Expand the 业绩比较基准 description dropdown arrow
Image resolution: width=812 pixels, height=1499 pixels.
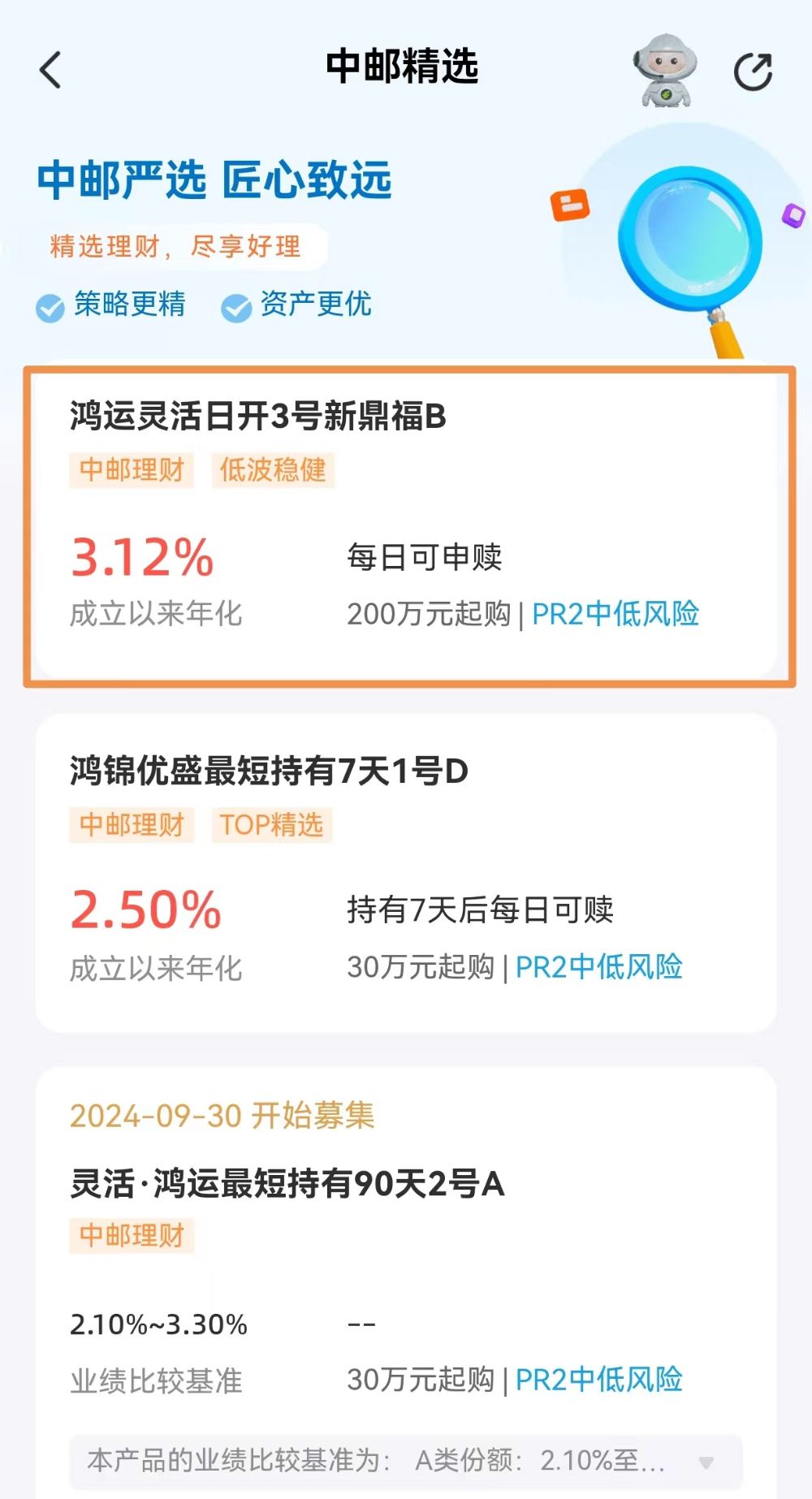click(x=706, y=1462)
